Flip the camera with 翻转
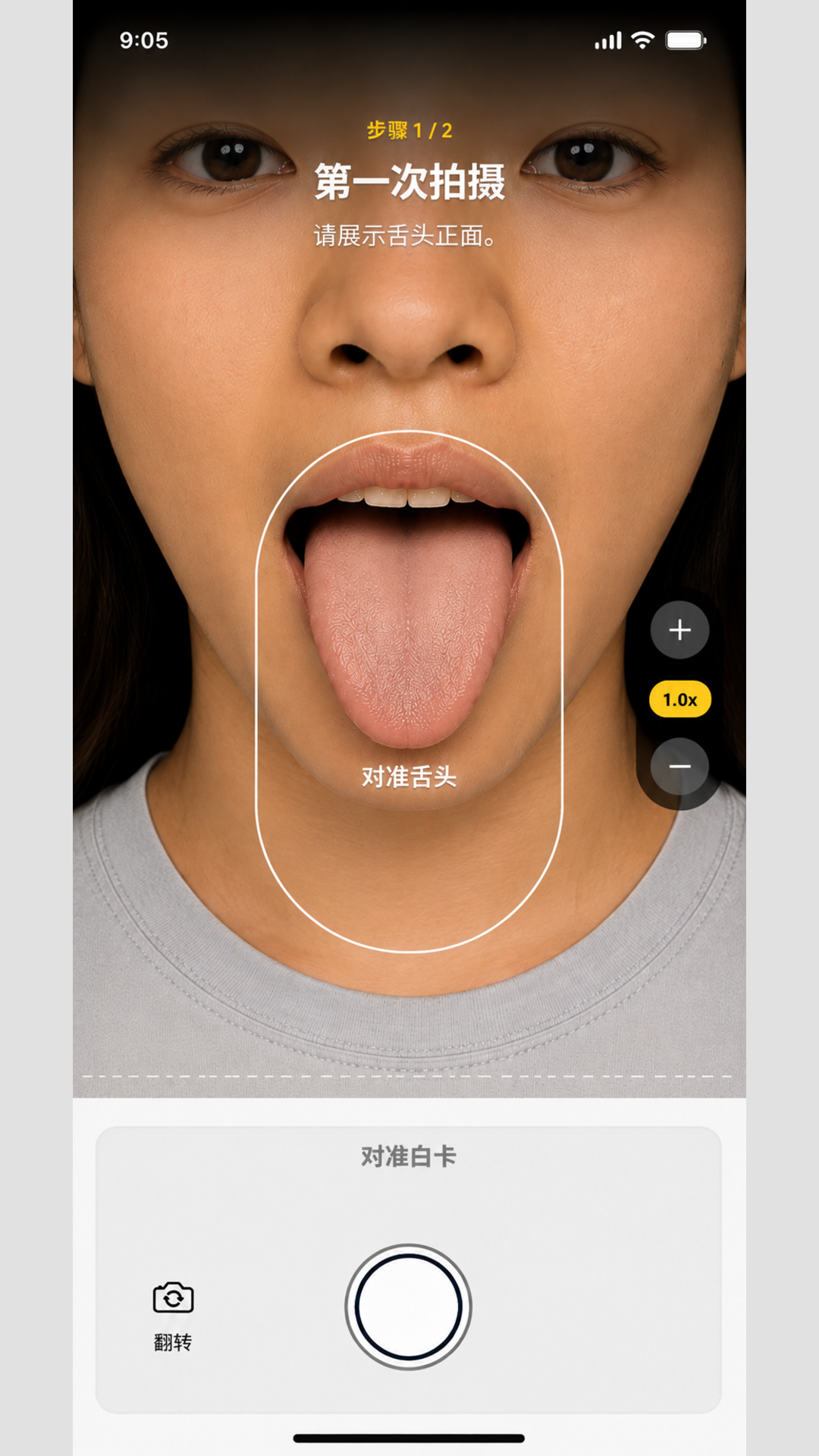Screen dimensions: 819x1456 point(173,1317)
